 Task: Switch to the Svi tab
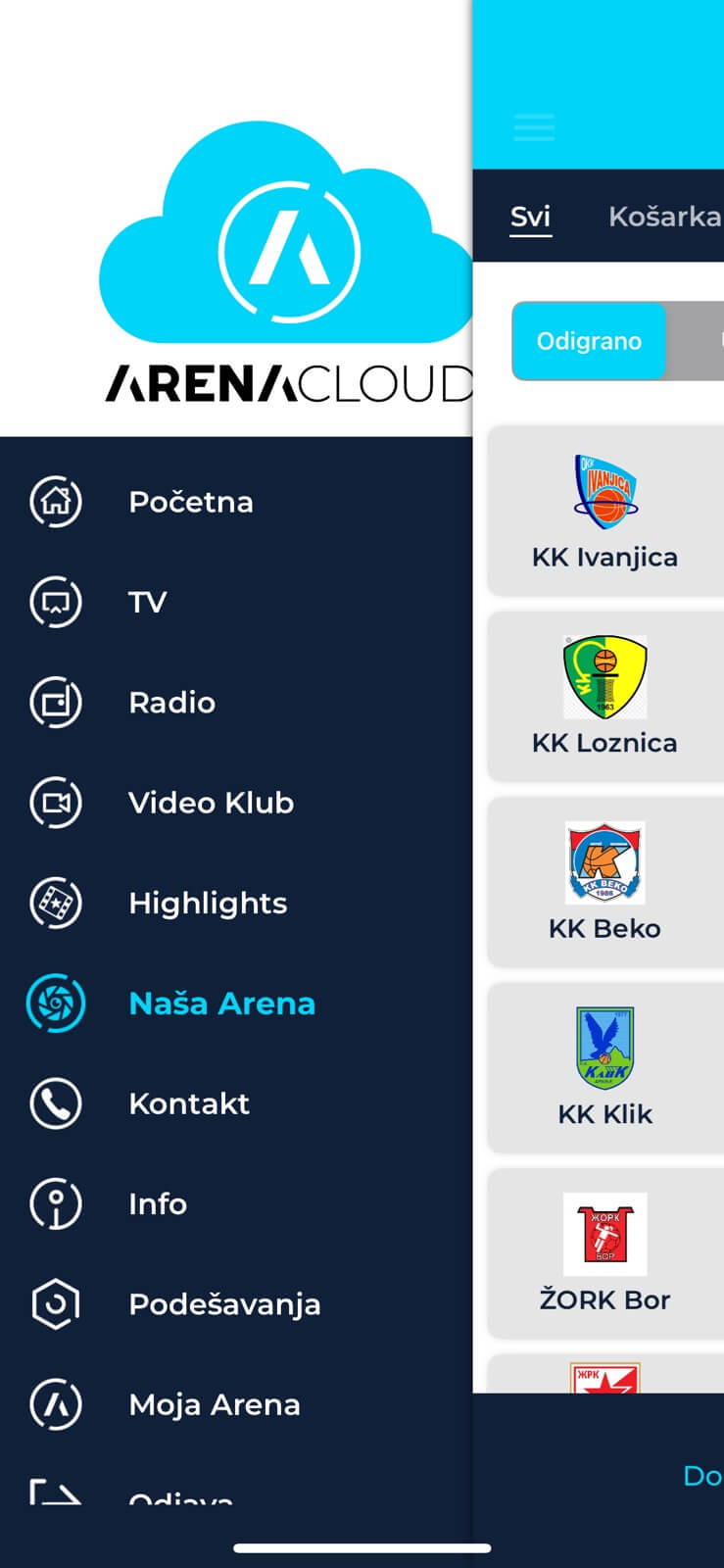click(x=530, y=216)
